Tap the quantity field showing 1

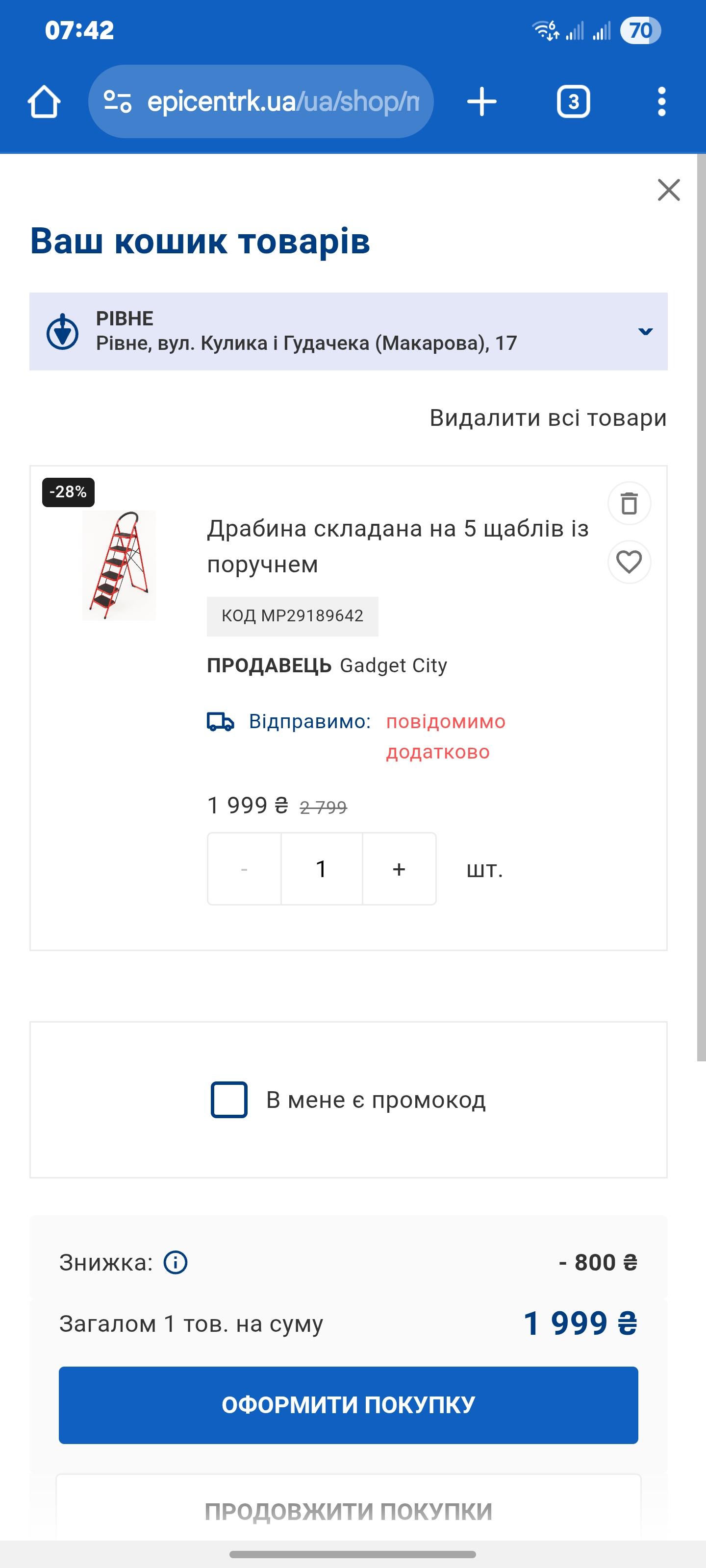coord(322,869)
